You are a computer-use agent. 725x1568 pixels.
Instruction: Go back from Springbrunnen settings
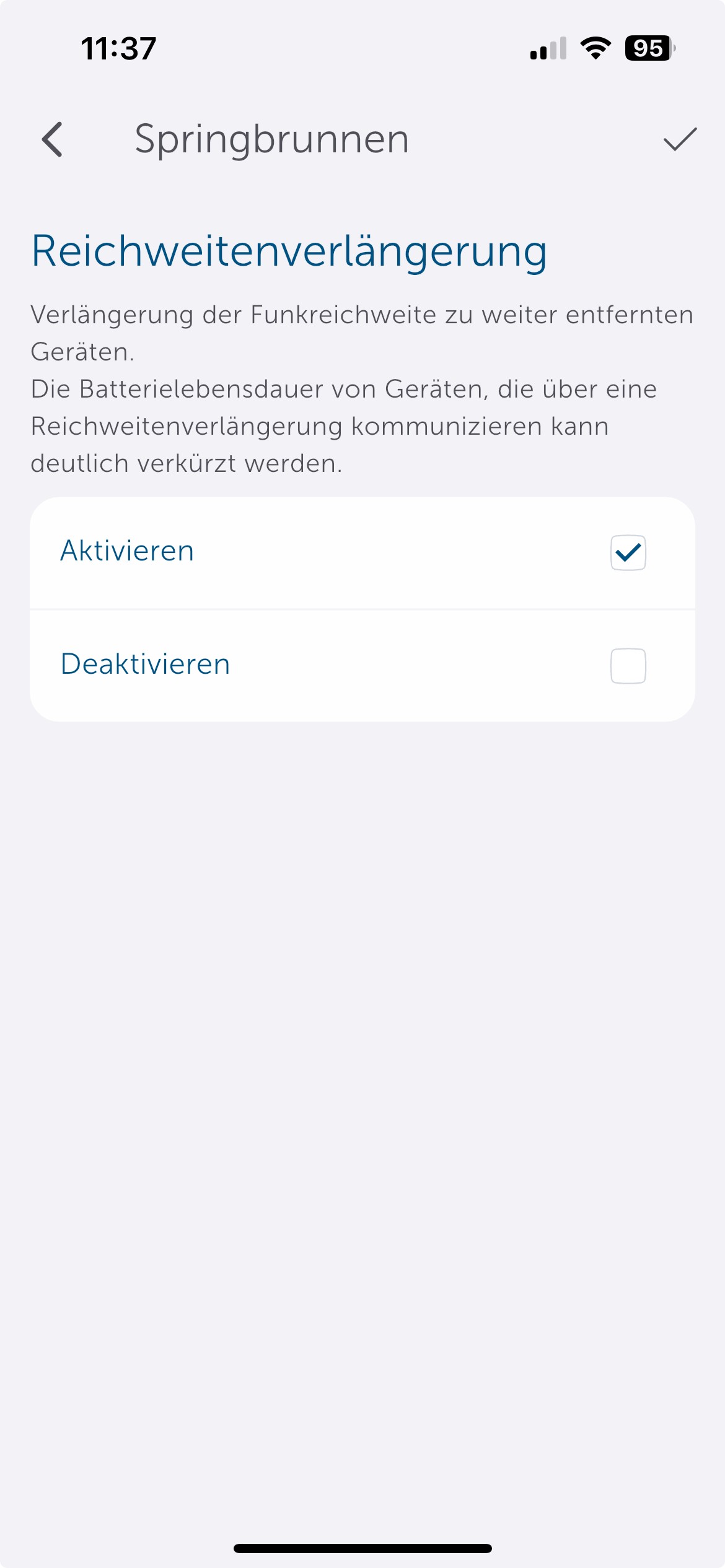pos(53,139)
